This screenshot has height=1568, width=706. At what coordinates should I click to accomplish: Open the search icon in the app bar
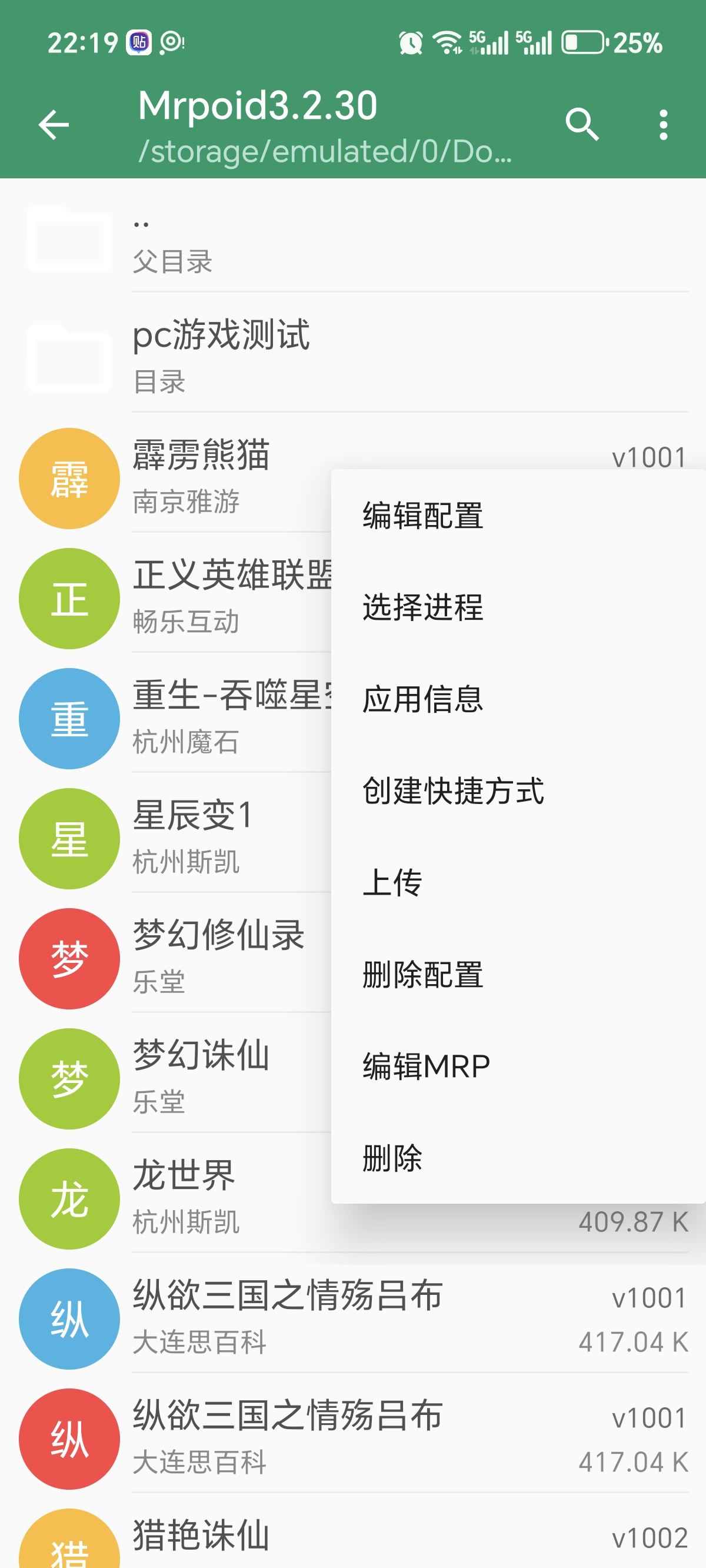(582, 125)
